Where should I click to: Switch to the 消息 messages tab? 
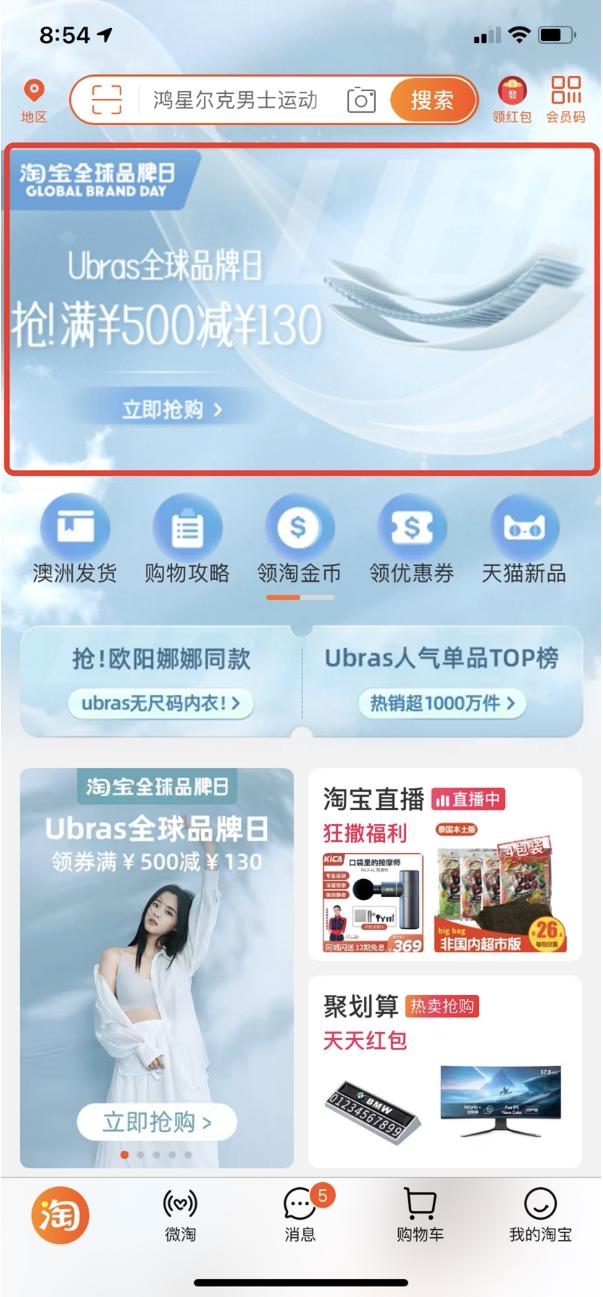[x=300, y=1215]
